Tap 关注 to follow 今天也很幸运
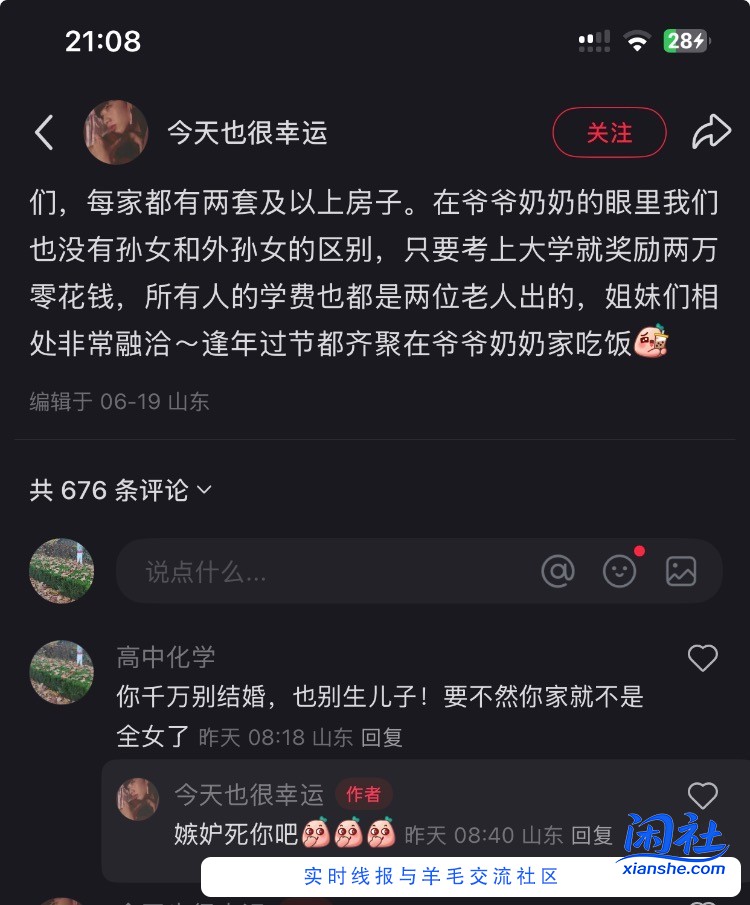The width and height of the screenshot is (750, 905). coord(610,132)
